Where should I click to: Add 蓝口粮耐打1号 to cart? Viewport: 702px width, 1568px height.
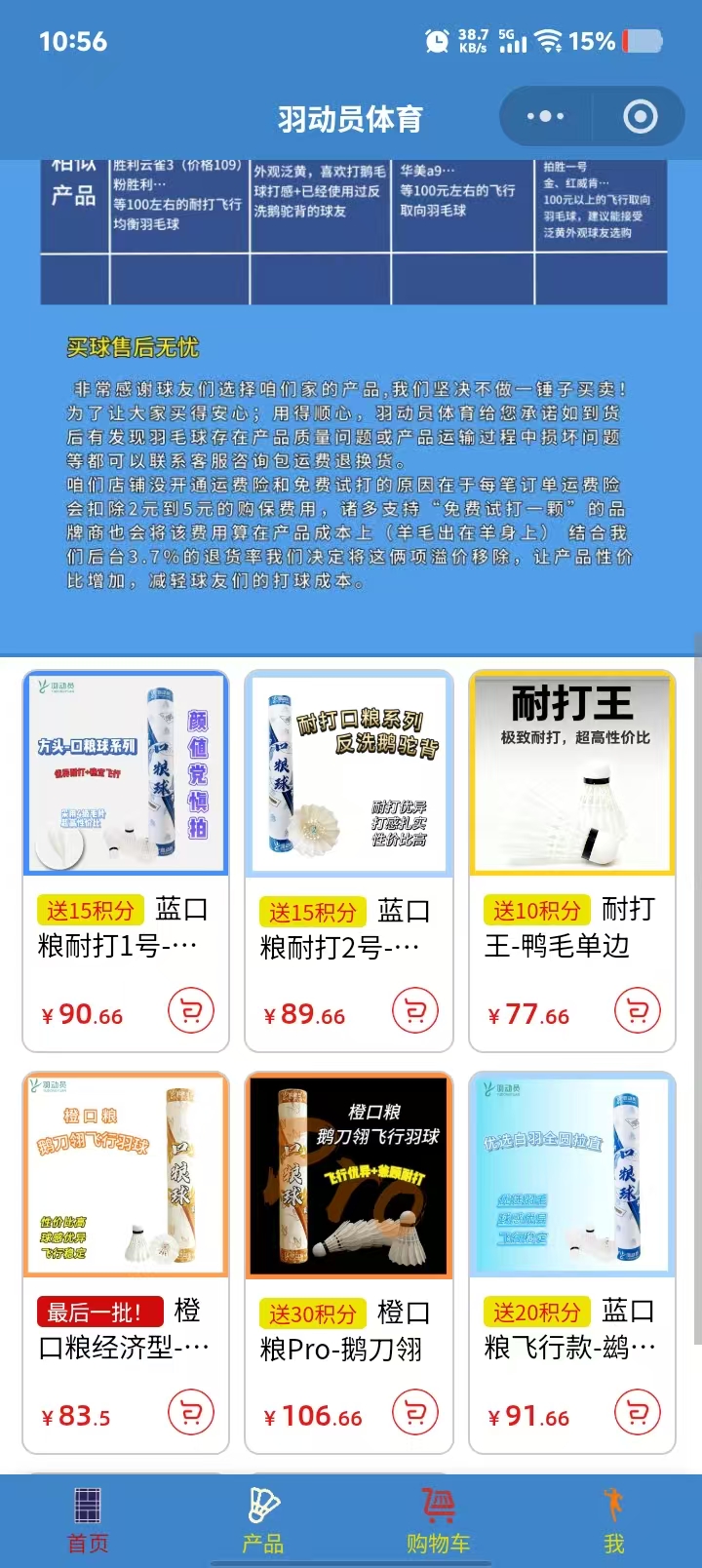[191, 1011]
